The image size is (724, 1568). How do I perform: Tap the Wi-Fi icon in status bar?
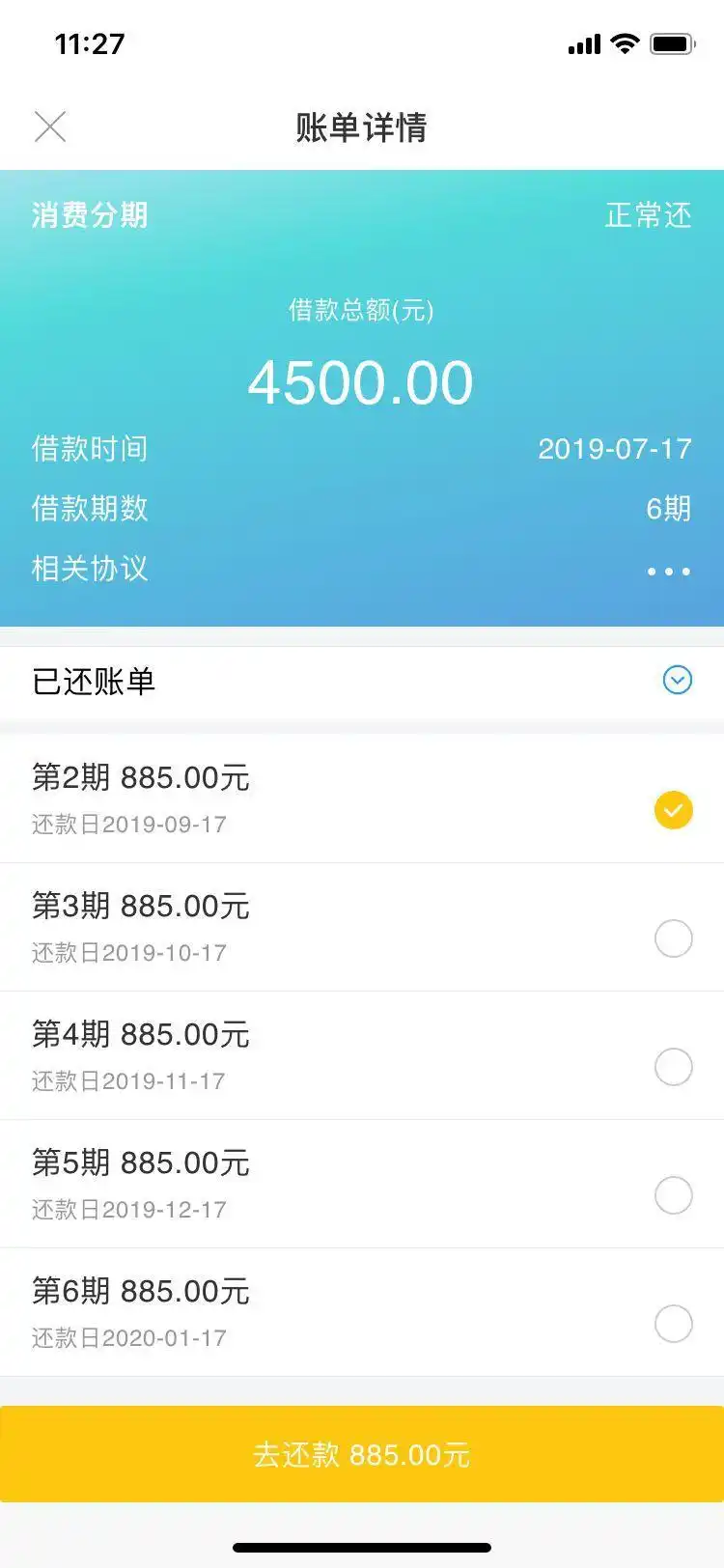624,42
